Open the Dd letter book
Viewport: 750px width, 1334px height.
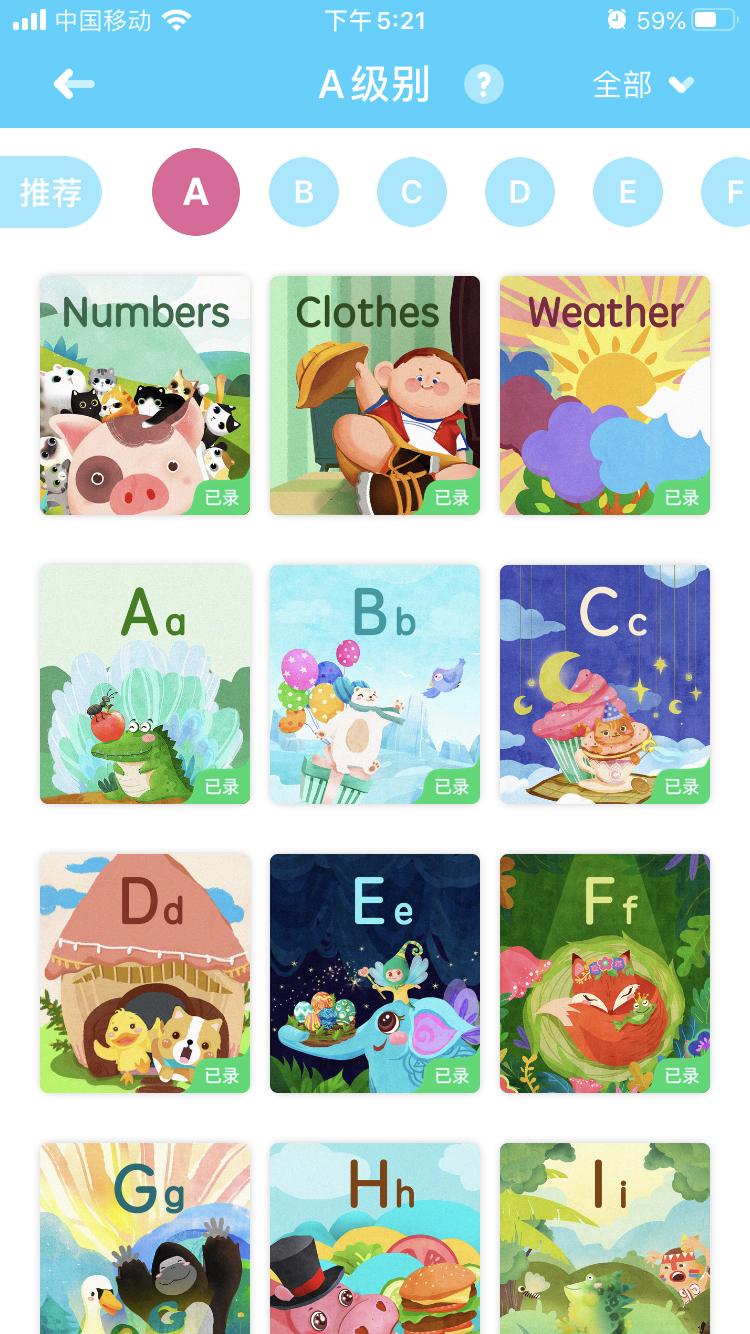point(145,973)
